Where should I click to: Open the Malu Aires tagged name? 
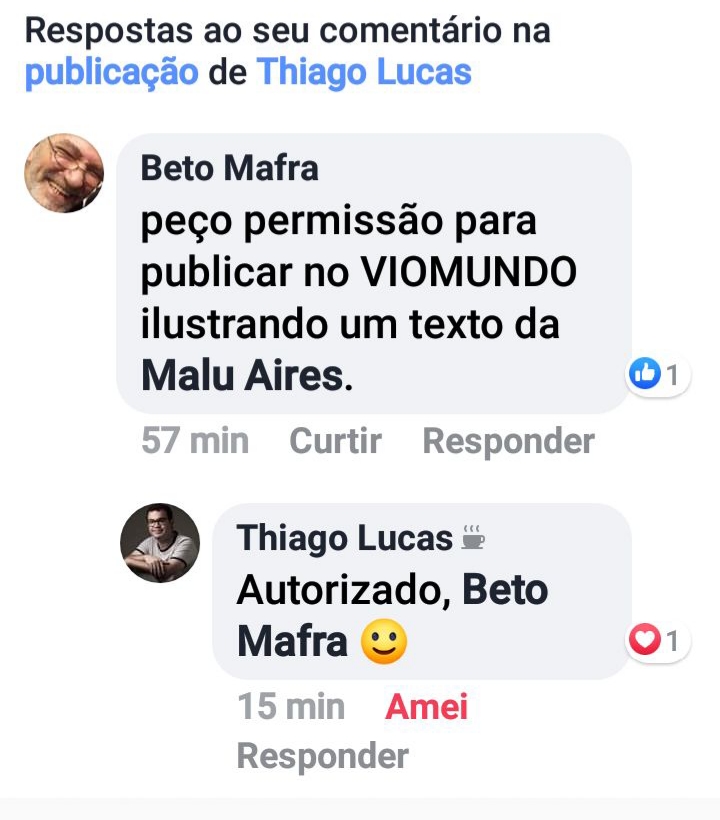pyautogui.click(x=247, y=376)
